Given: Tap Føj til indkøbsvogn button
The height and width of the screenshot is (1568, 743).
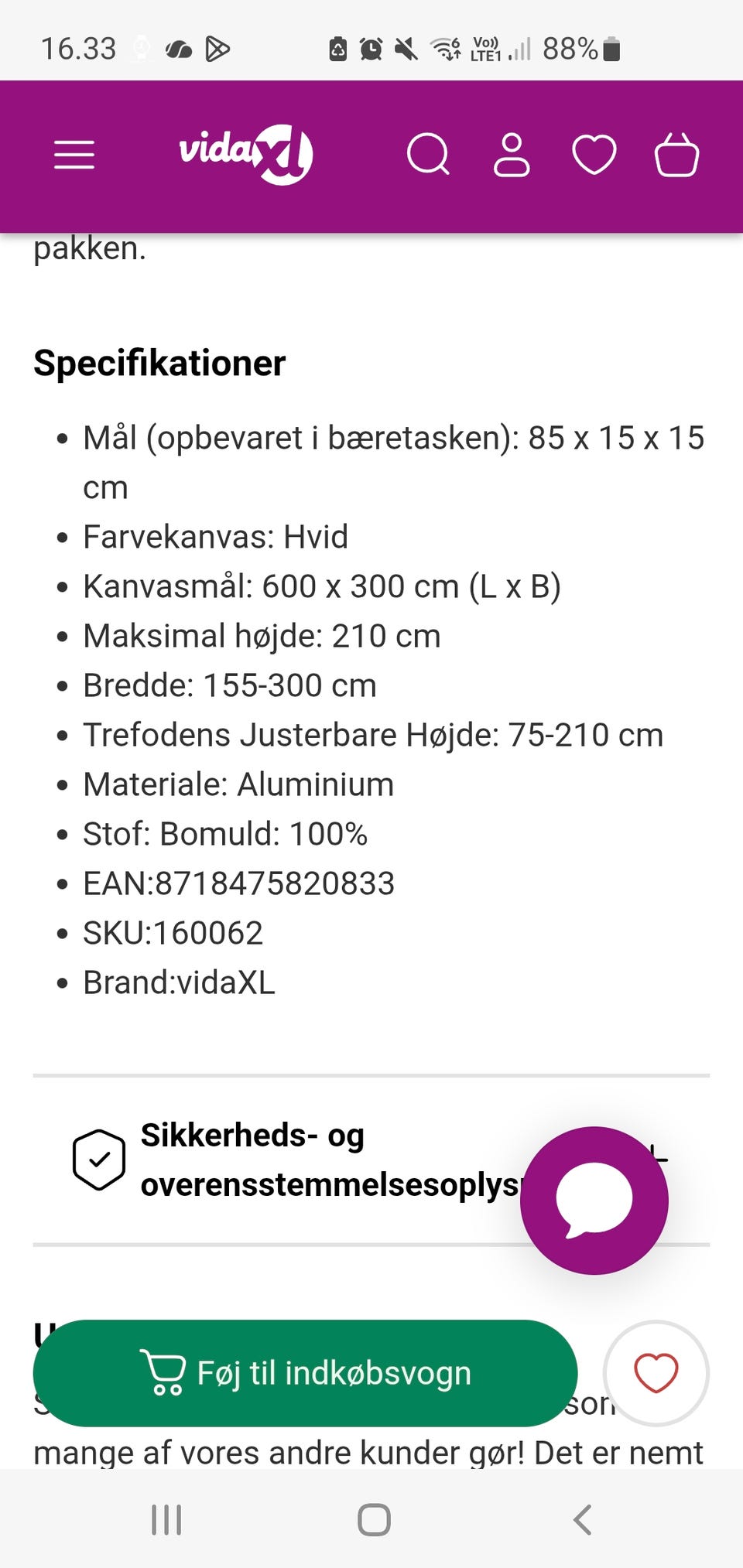Looking at the screenshot, I should (x=305, y=1373).
